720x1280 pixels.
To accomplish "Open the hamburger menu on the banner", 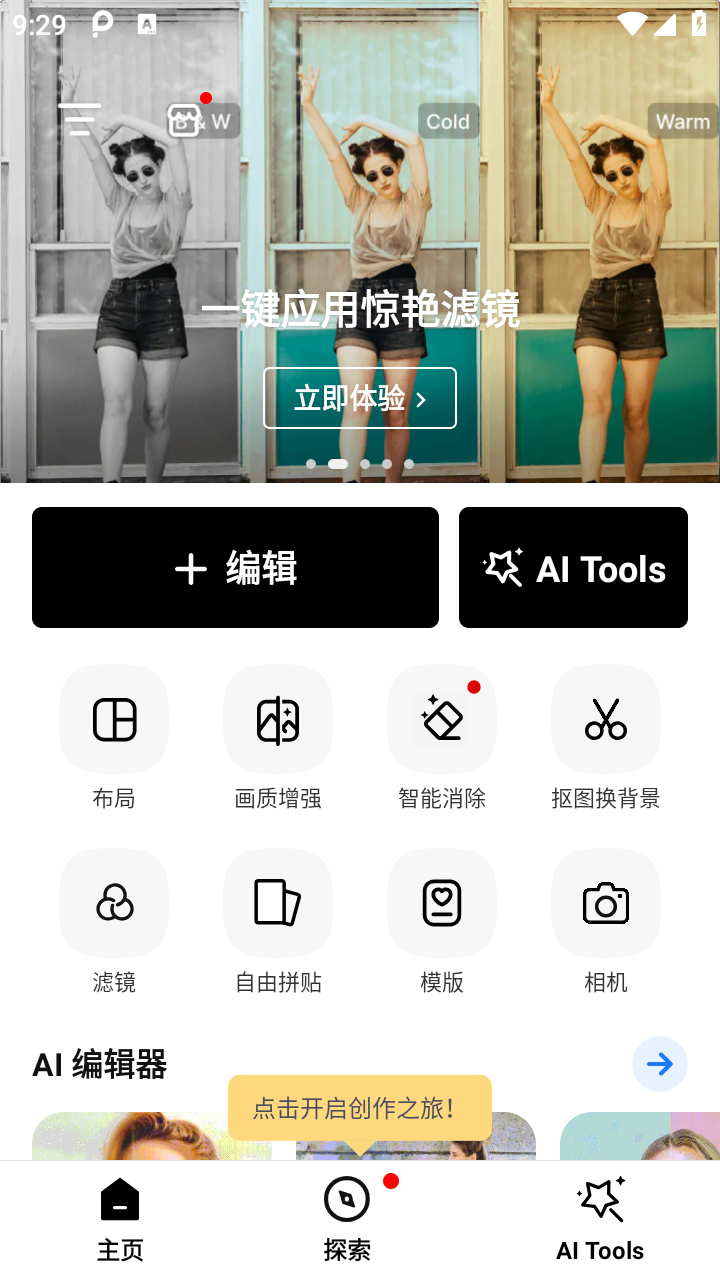I will pos(78,119).
